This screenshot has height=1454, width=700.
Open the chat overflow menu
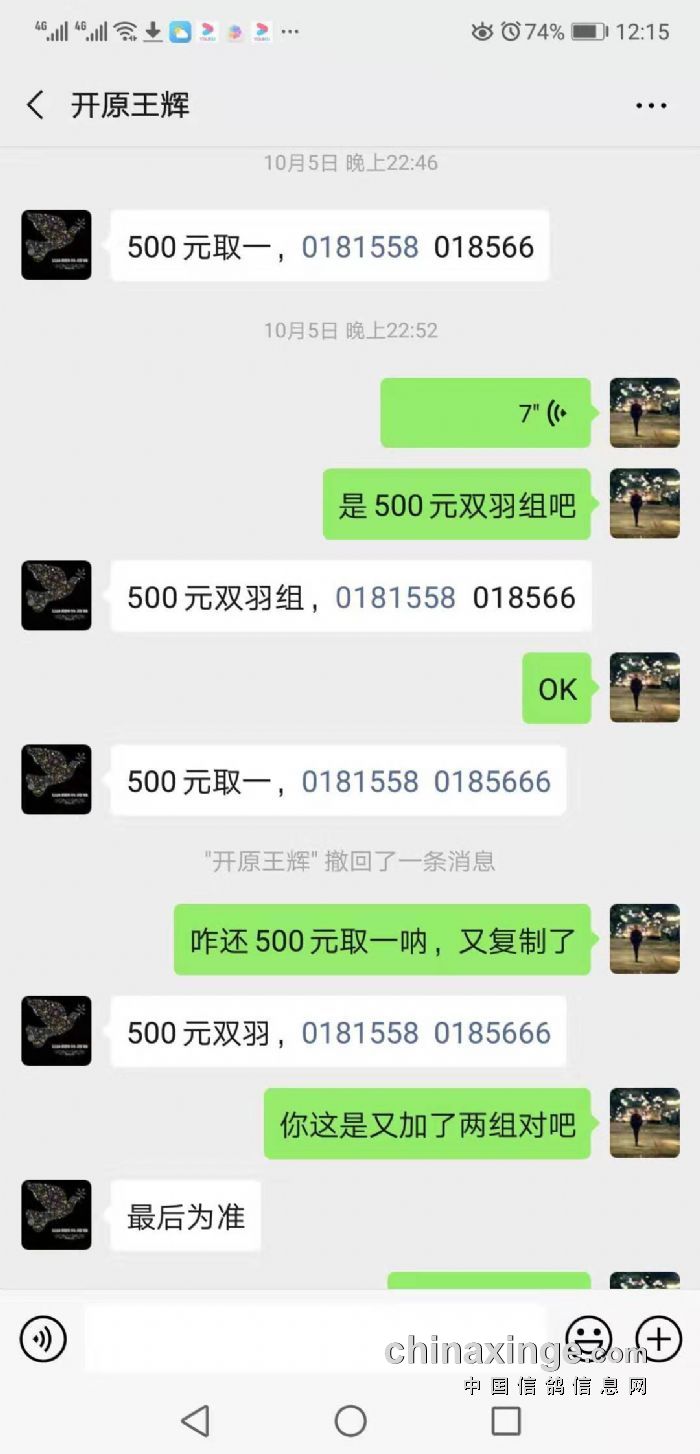651,106
